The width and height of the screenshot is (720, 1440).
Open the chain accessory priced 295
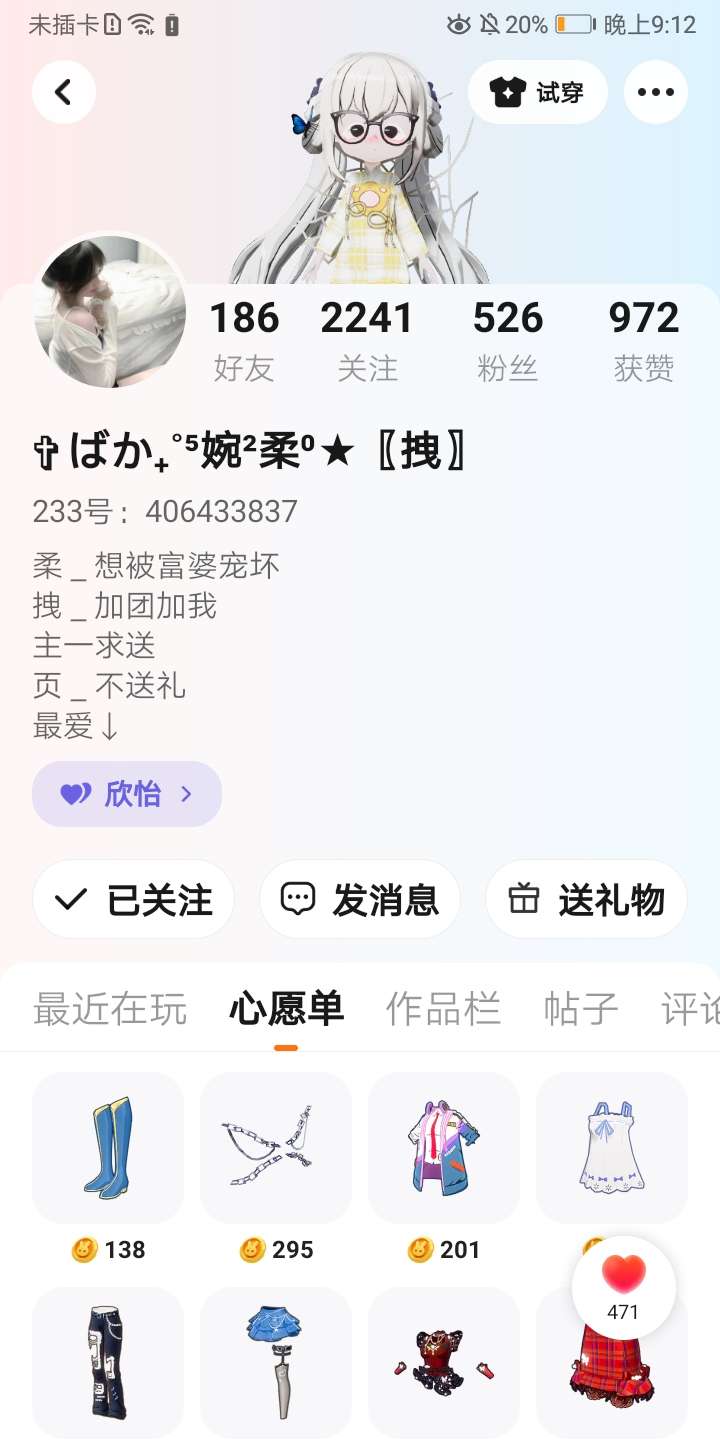click(276, 1147)
